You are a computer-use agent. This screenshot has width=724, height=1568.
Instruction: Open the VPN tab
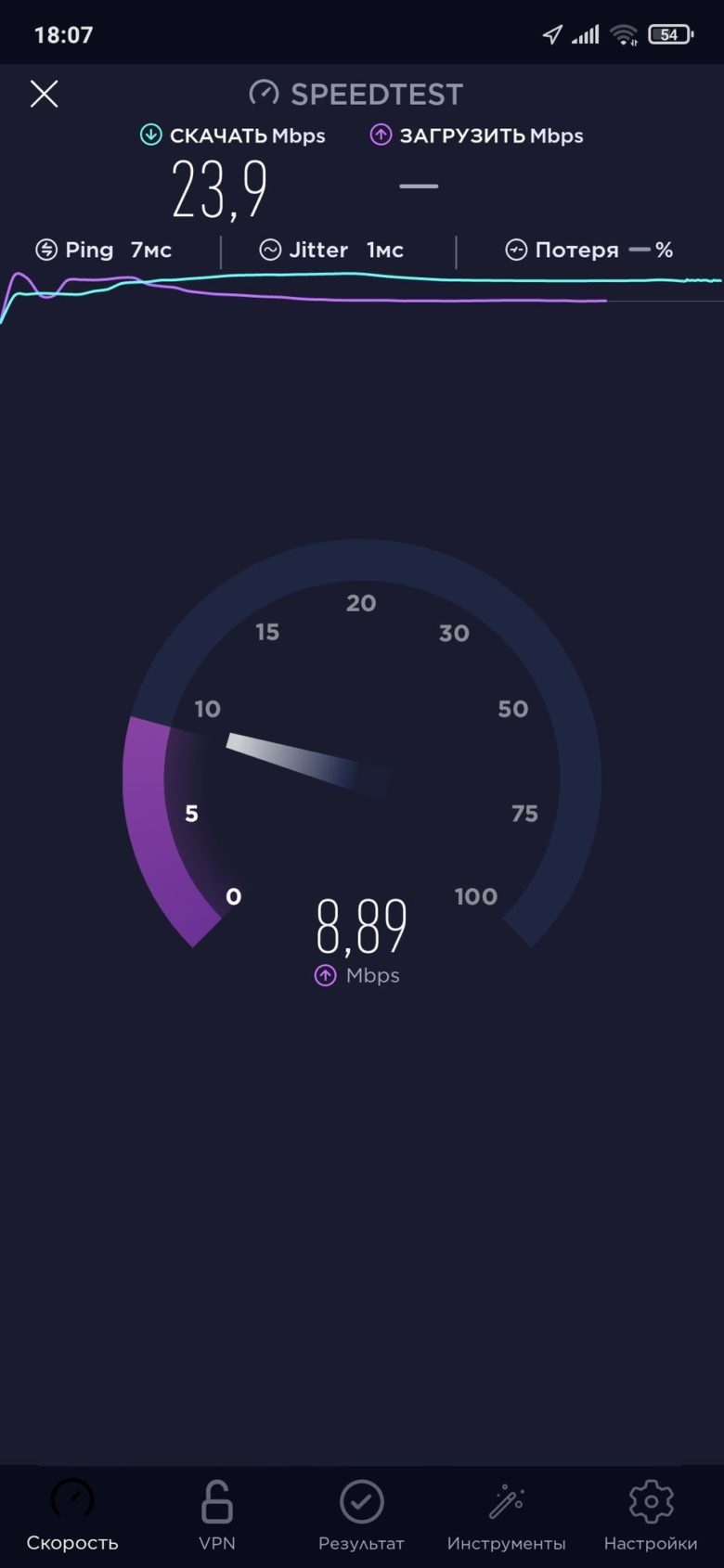point(217,1516)
